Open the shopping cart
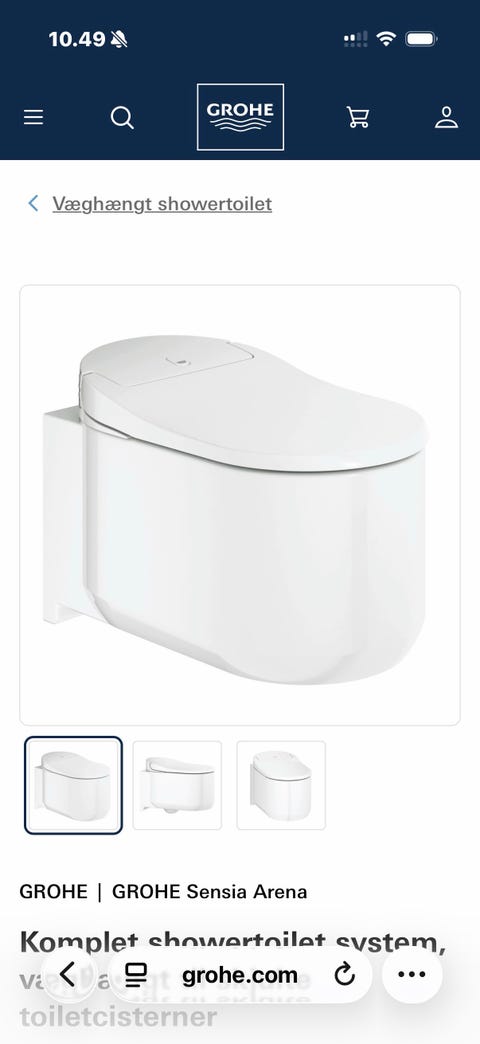This screenshot has height=1044, width=480. [358, 117]
